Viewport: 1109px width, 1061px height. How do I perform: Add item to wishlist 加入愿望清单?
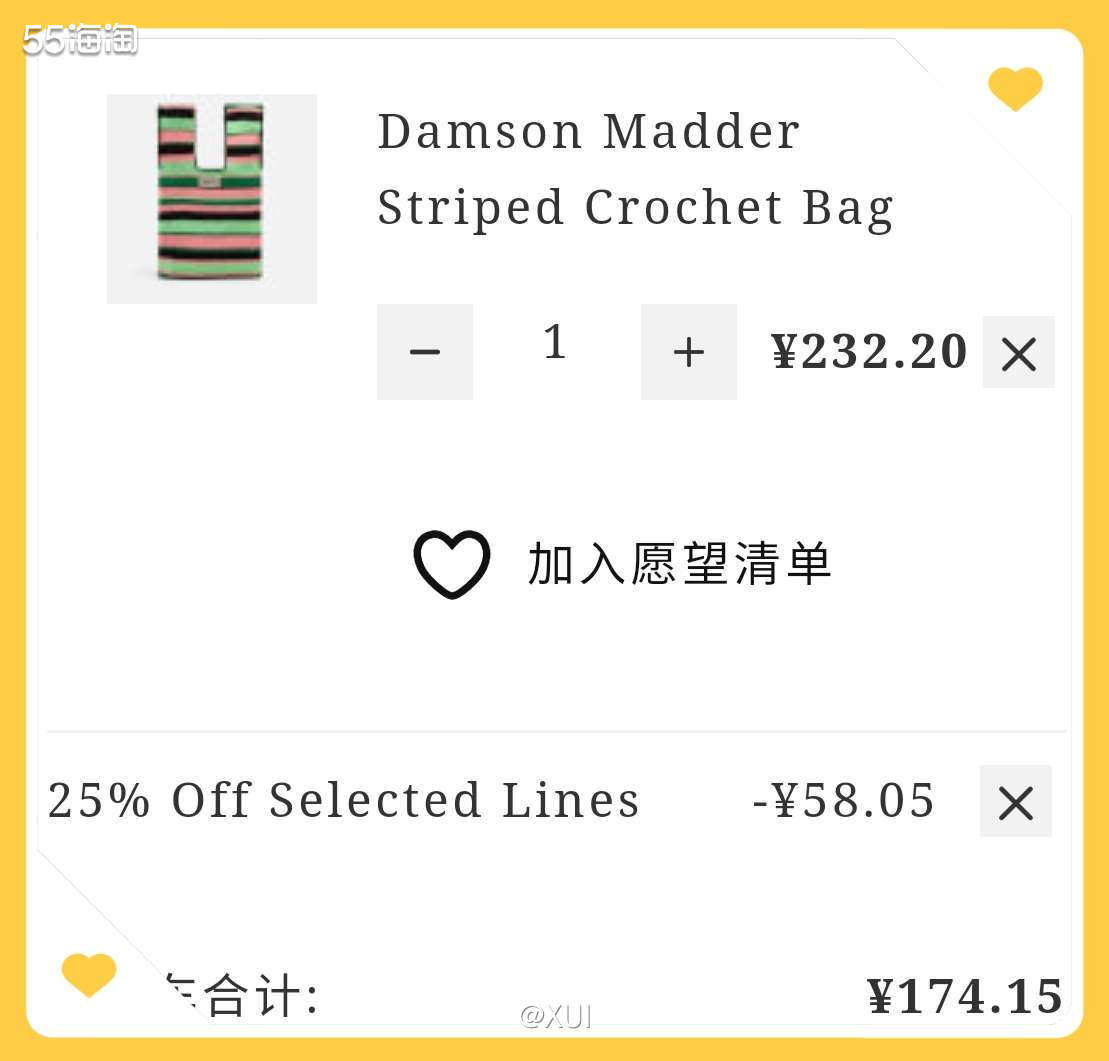622,564
